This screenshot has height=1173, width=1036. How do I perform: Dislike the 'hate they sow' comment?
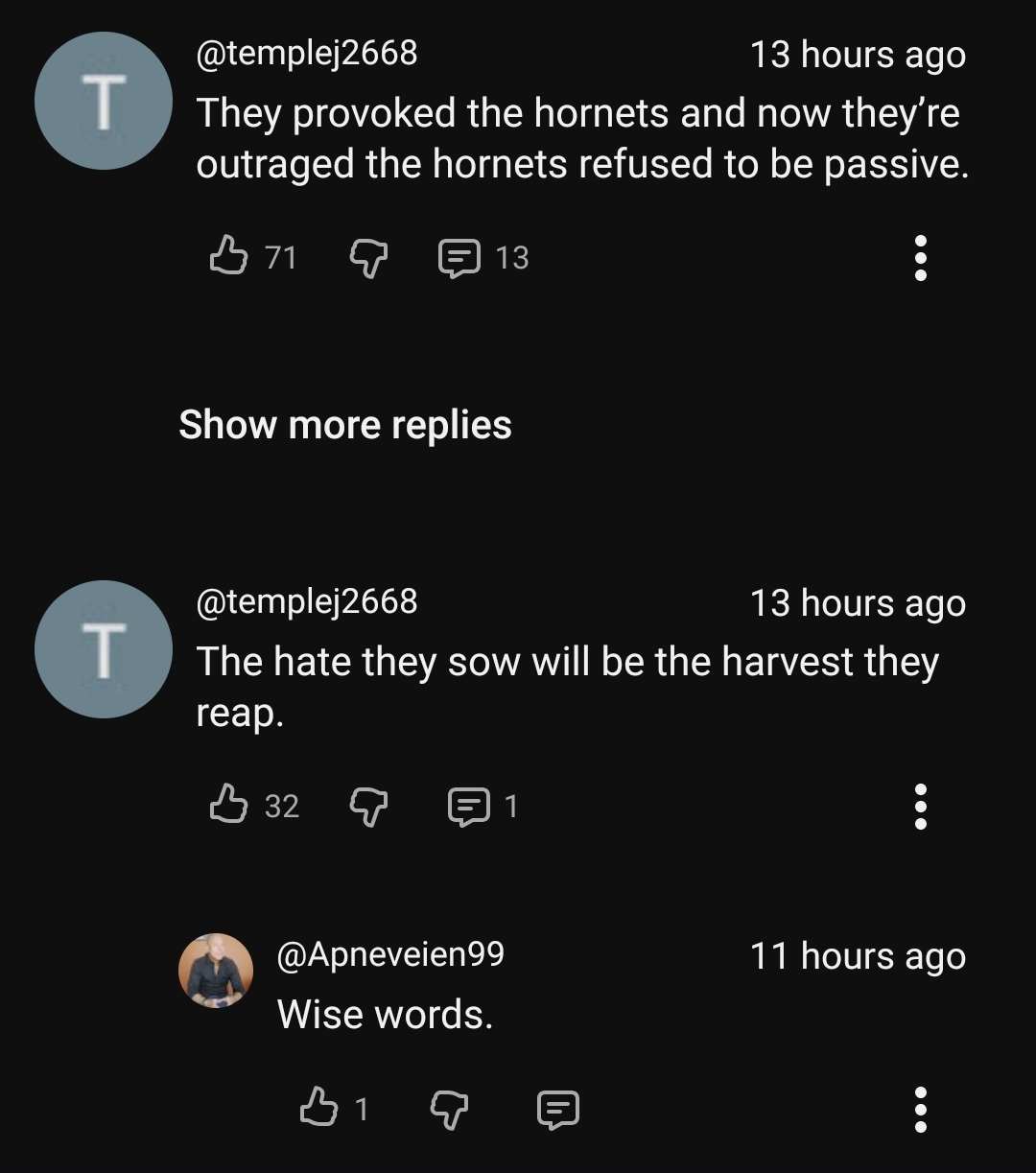367,806
